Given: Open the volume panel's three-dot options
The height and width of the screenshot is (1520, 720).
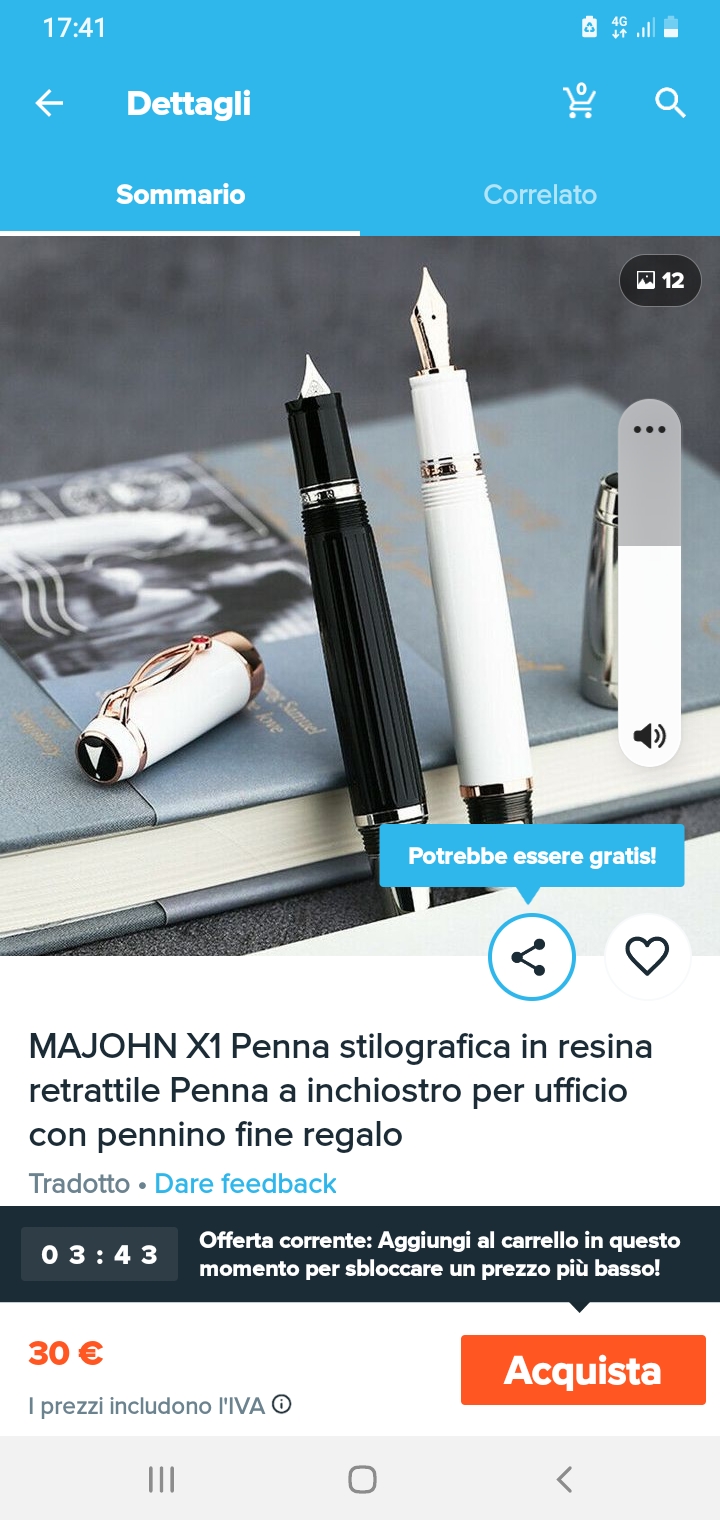Looking at the screenshot, I should pyautogui.click(x=649, y=430).
